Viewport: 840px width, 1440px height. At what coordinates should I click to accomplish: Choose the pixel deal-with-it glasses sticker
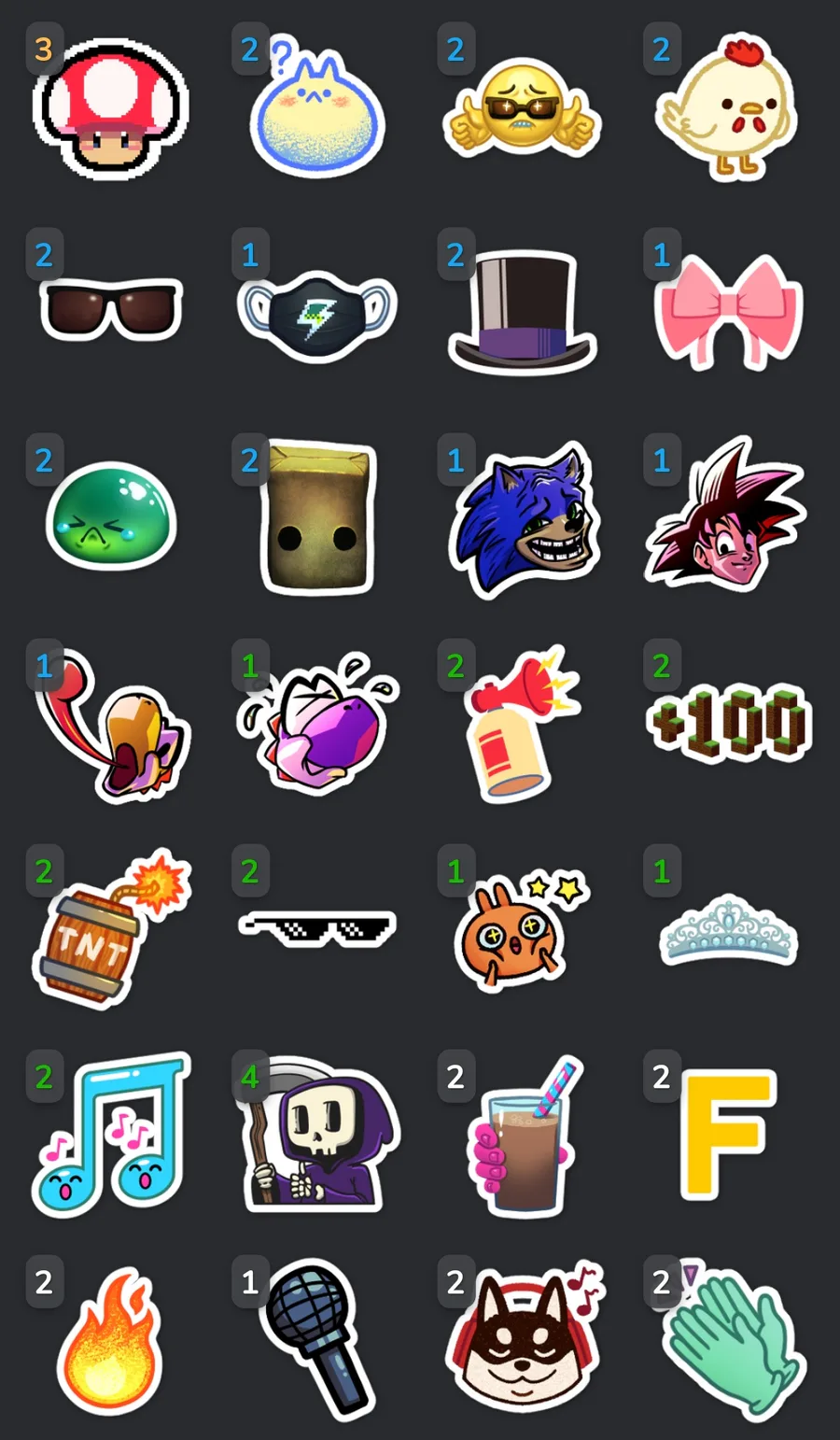(317, 927)
